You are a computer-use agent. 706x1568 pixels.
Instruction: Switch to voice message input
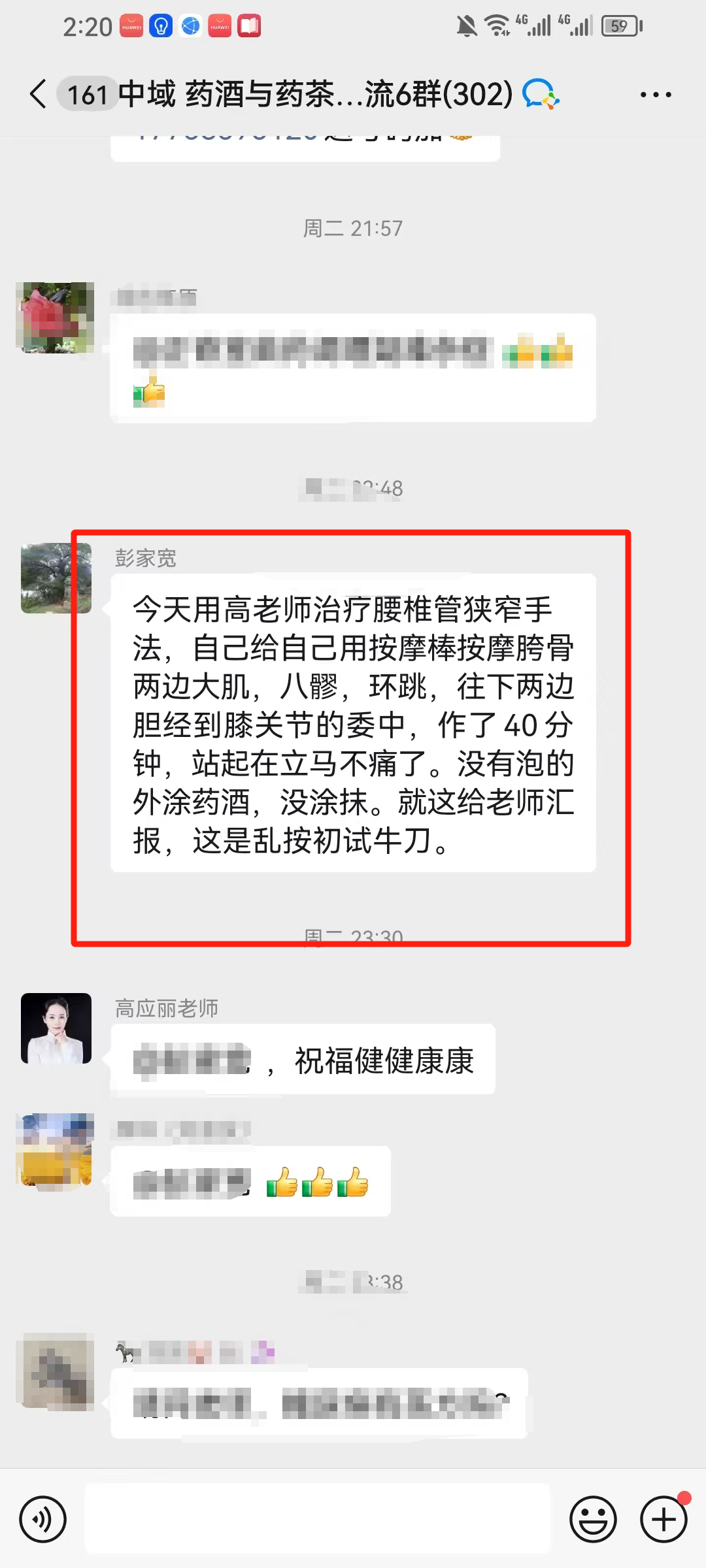point(43,1519)
